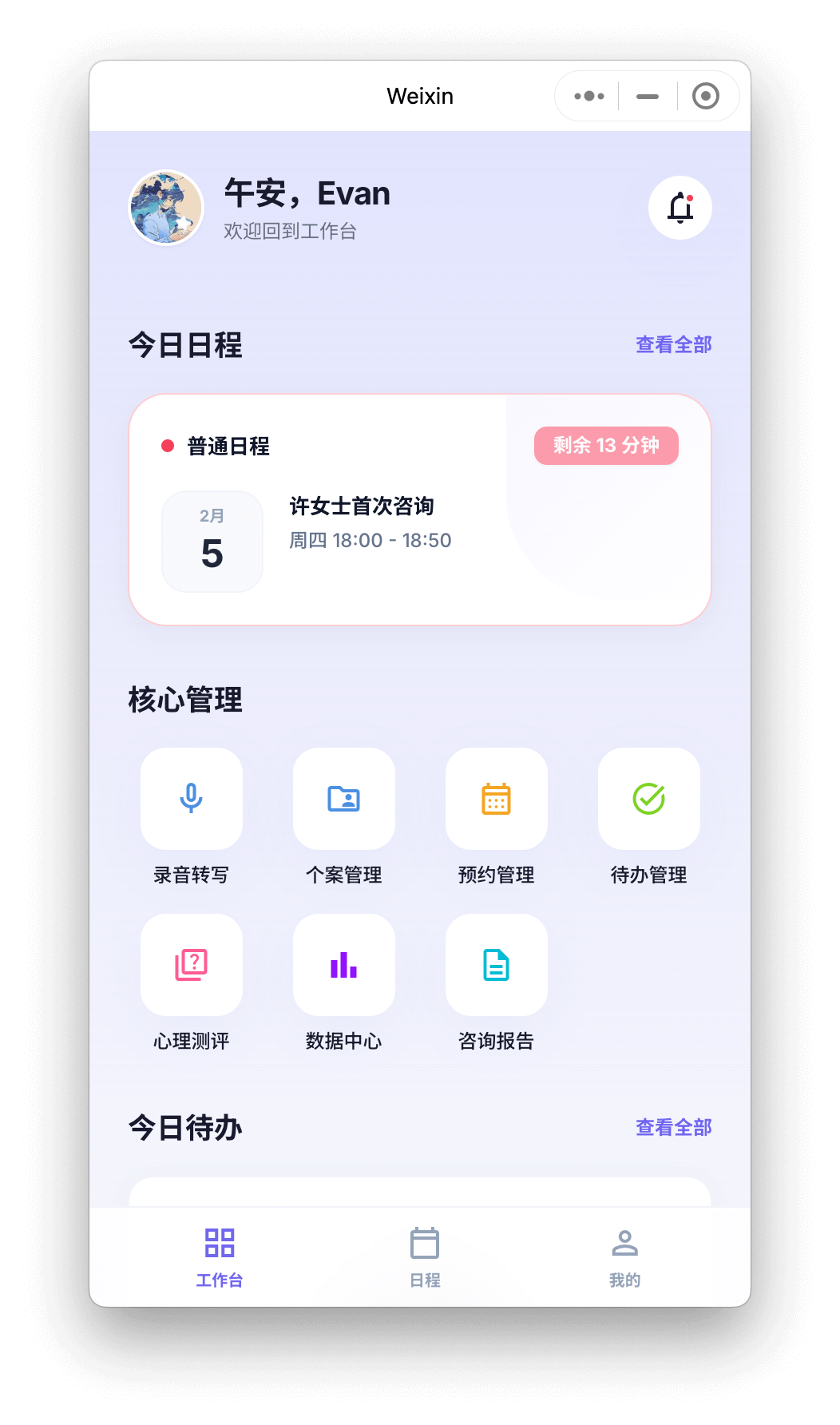The width and height of the screenshot is (840, 1425).
Task: Open the notification bell
Action: [680, 207]
